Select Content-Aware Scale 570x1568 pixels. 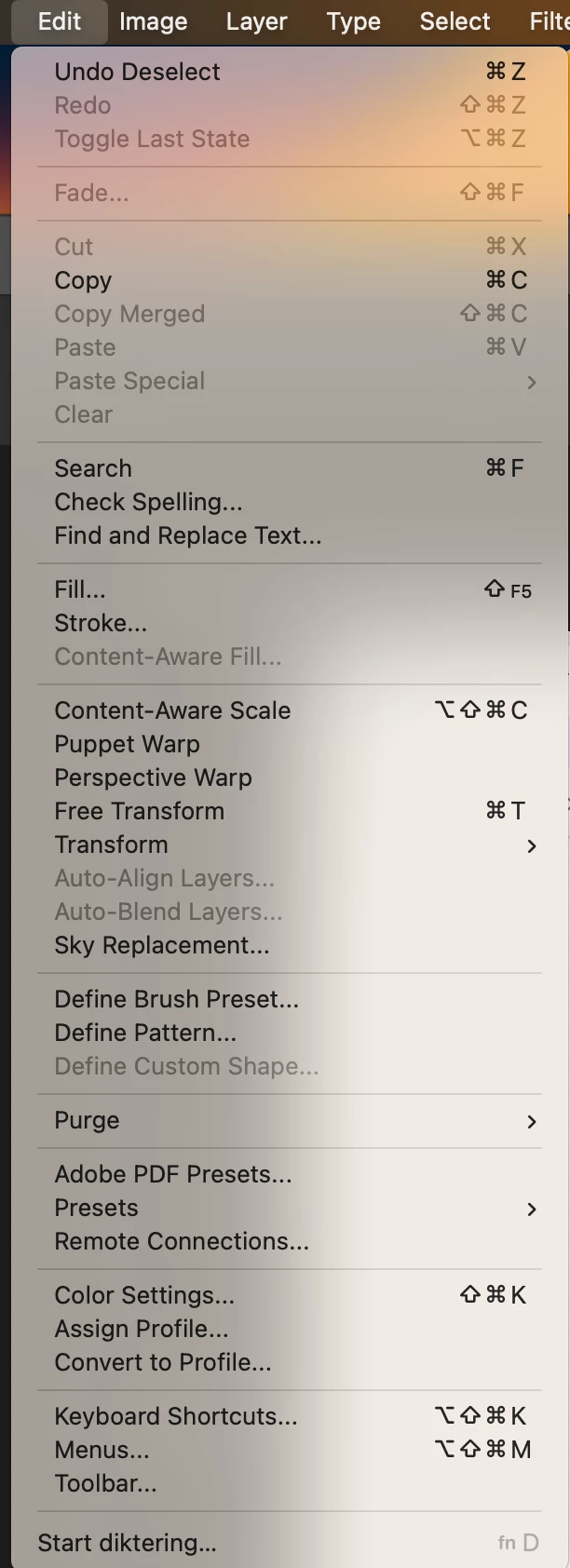pyautogui.click(x=172, y=710)
